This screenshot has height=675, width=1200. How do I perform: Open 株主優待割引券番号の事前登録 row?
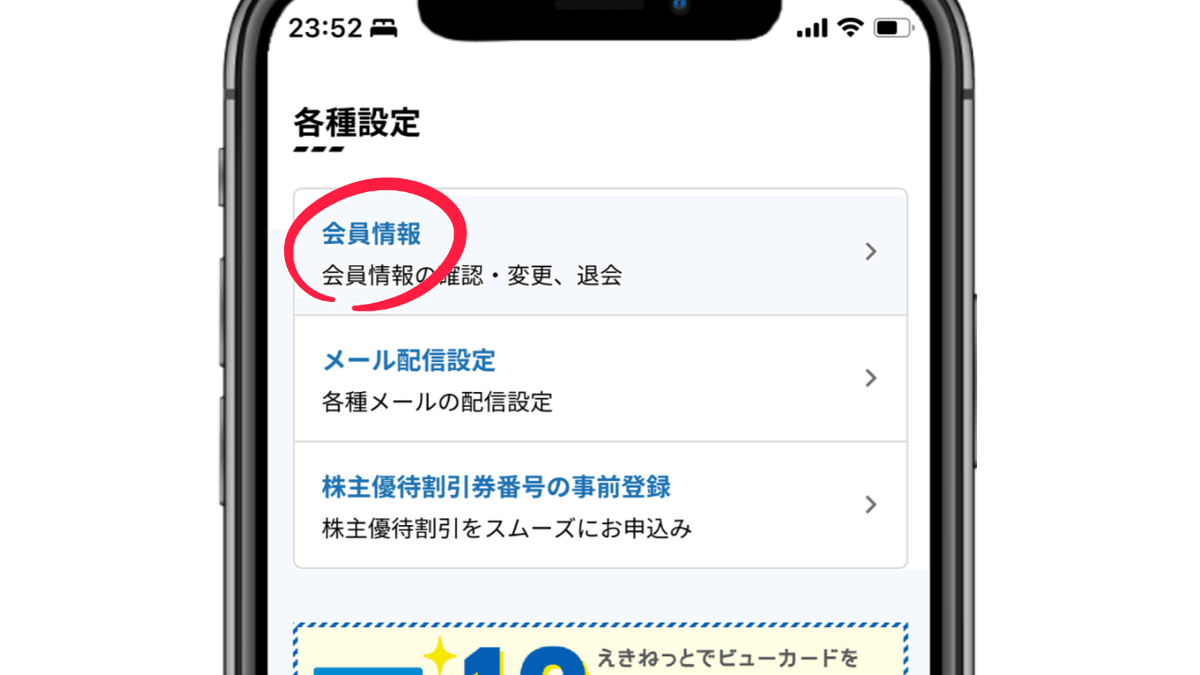[600, 505]
